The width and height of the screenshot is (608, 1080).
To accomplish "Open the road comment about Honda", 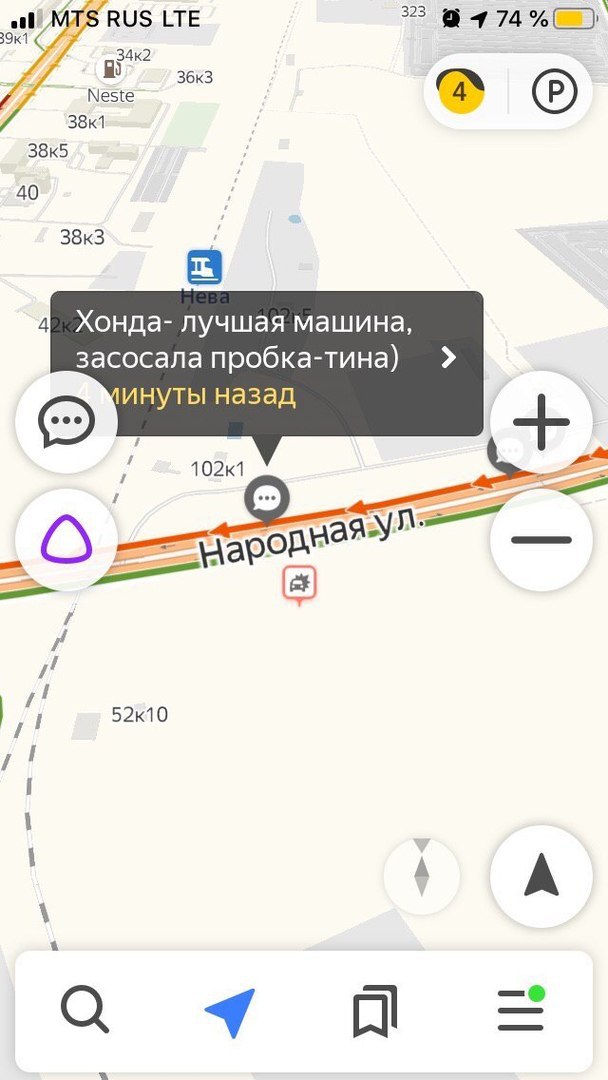I will point(267,362).
